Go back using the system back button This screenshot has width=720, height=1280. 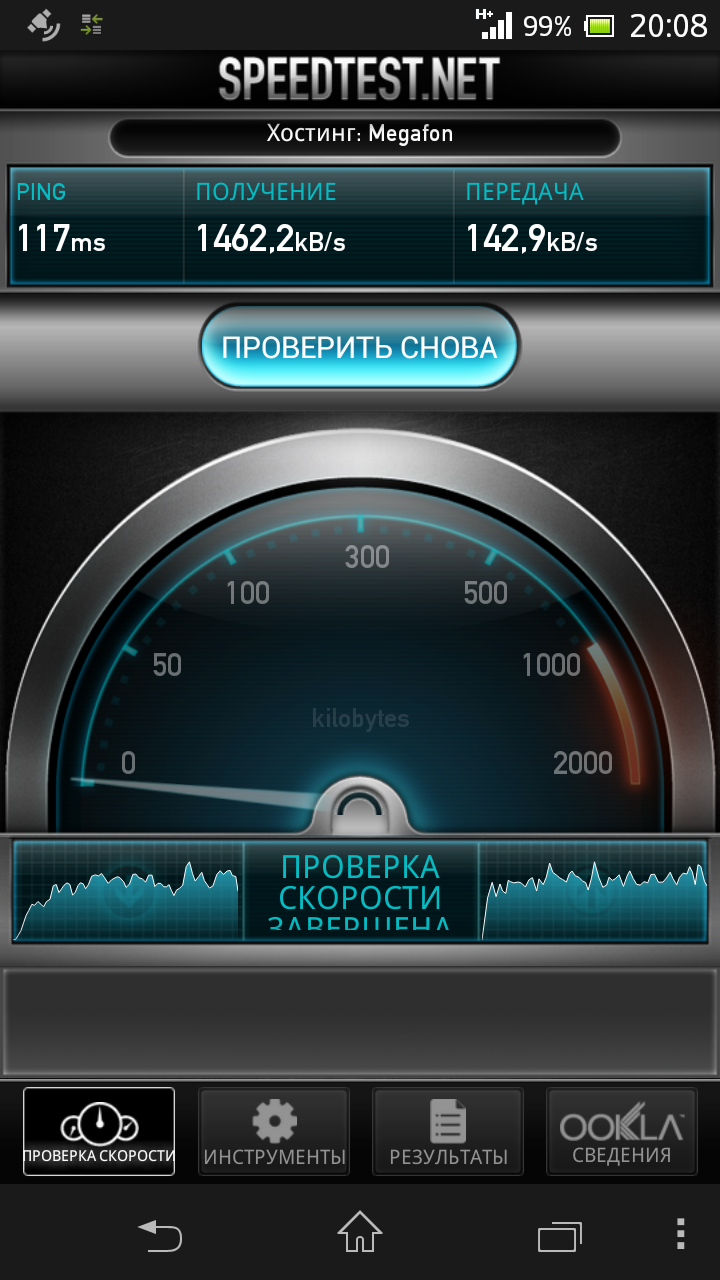[x=160, y=1235]
